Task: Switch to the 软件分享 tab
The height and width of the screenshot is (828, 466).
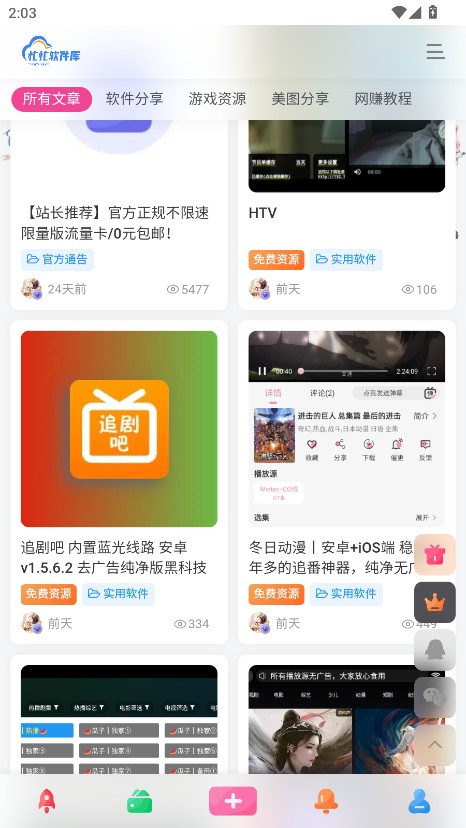Action: (134, 99)
